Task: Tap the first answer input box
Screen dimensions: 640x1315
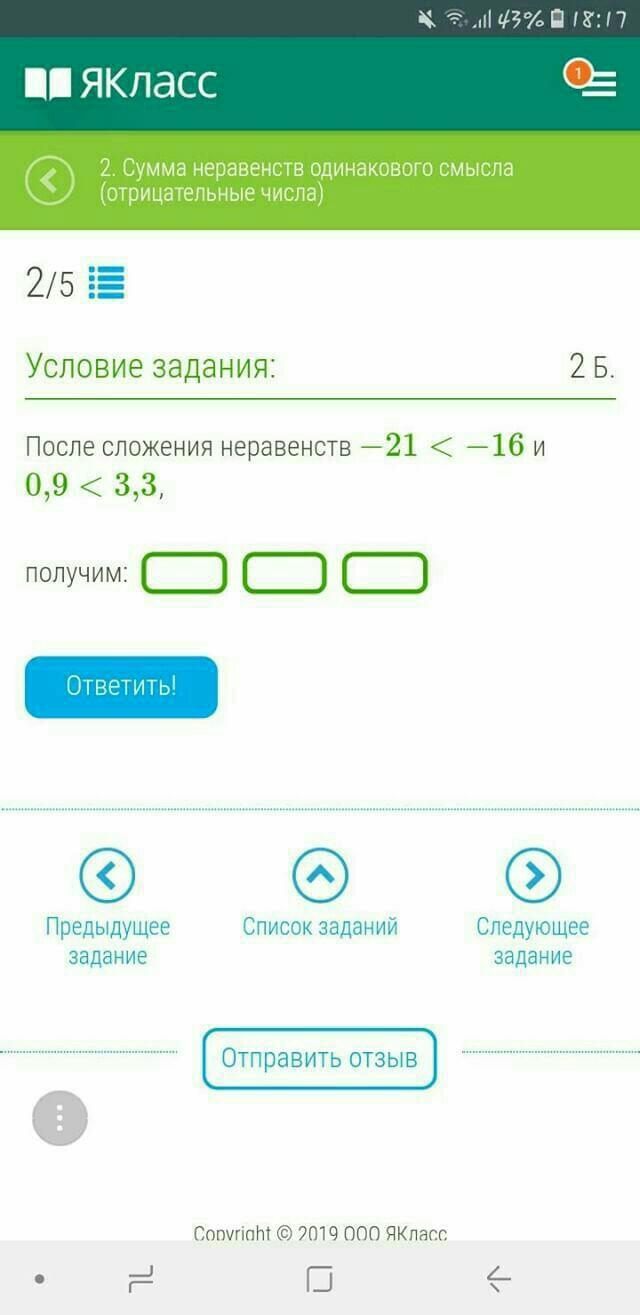Action: (185, 574)
